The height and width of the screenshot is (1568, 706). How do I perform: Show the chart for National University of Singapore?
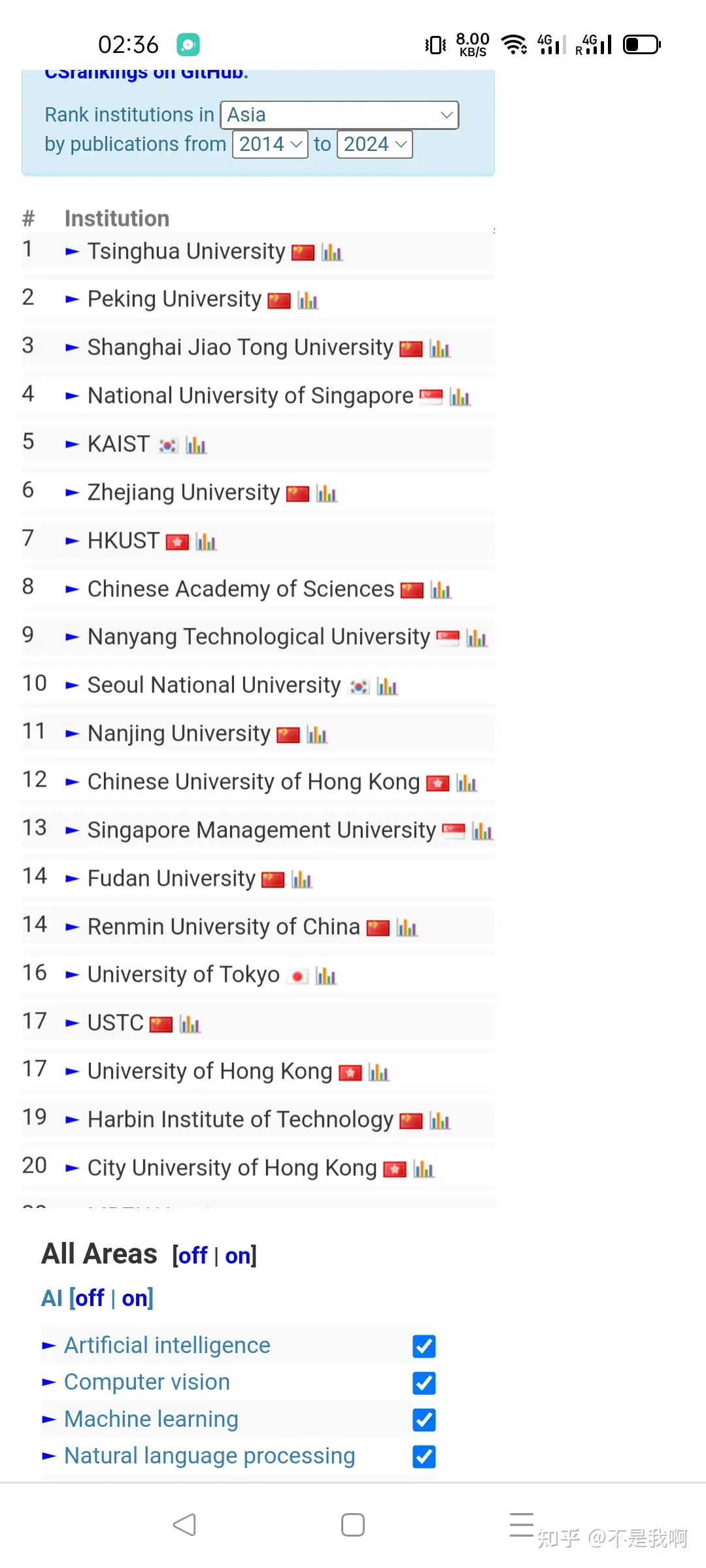[x=460, y=397]
